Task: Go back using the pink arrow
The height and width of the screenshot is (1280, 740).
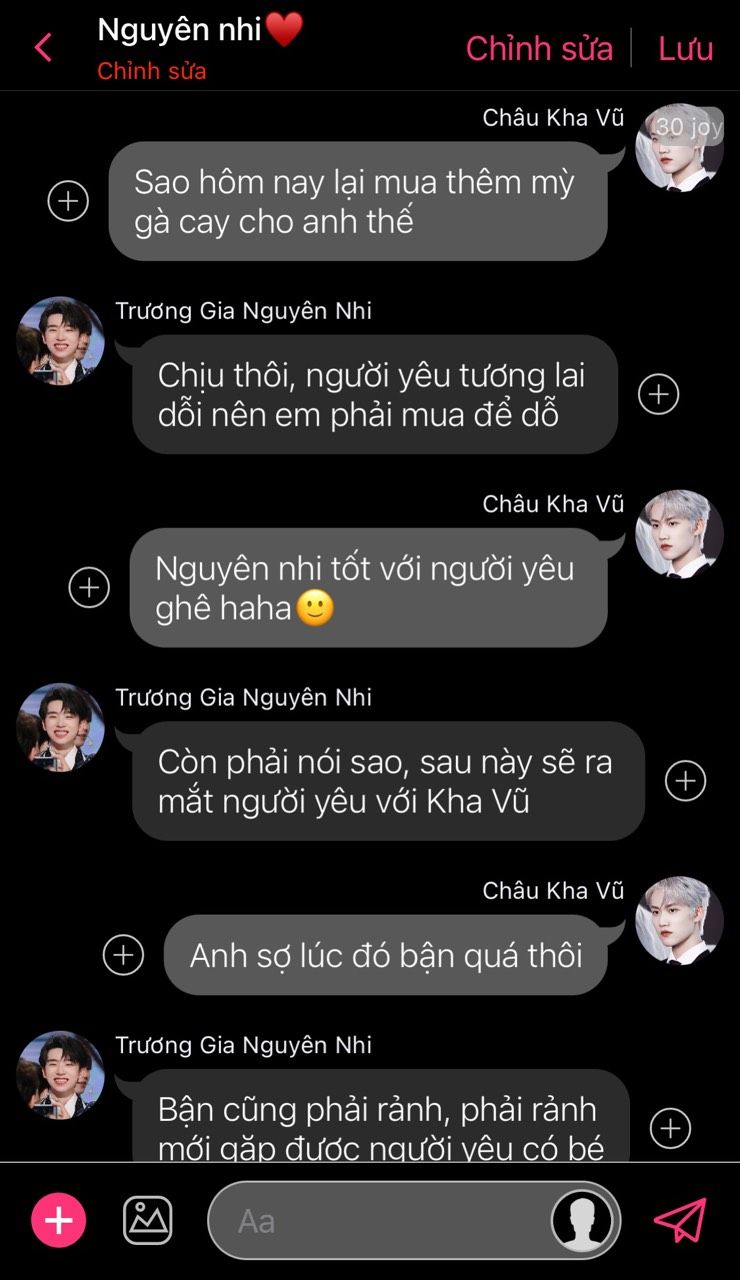Action: click(43, 47)
